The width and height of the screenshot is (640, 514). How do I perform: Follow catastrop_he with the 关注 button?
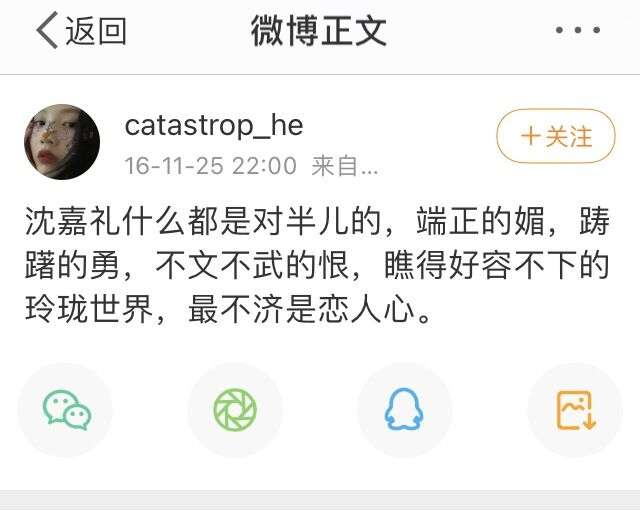click(556, 136)
